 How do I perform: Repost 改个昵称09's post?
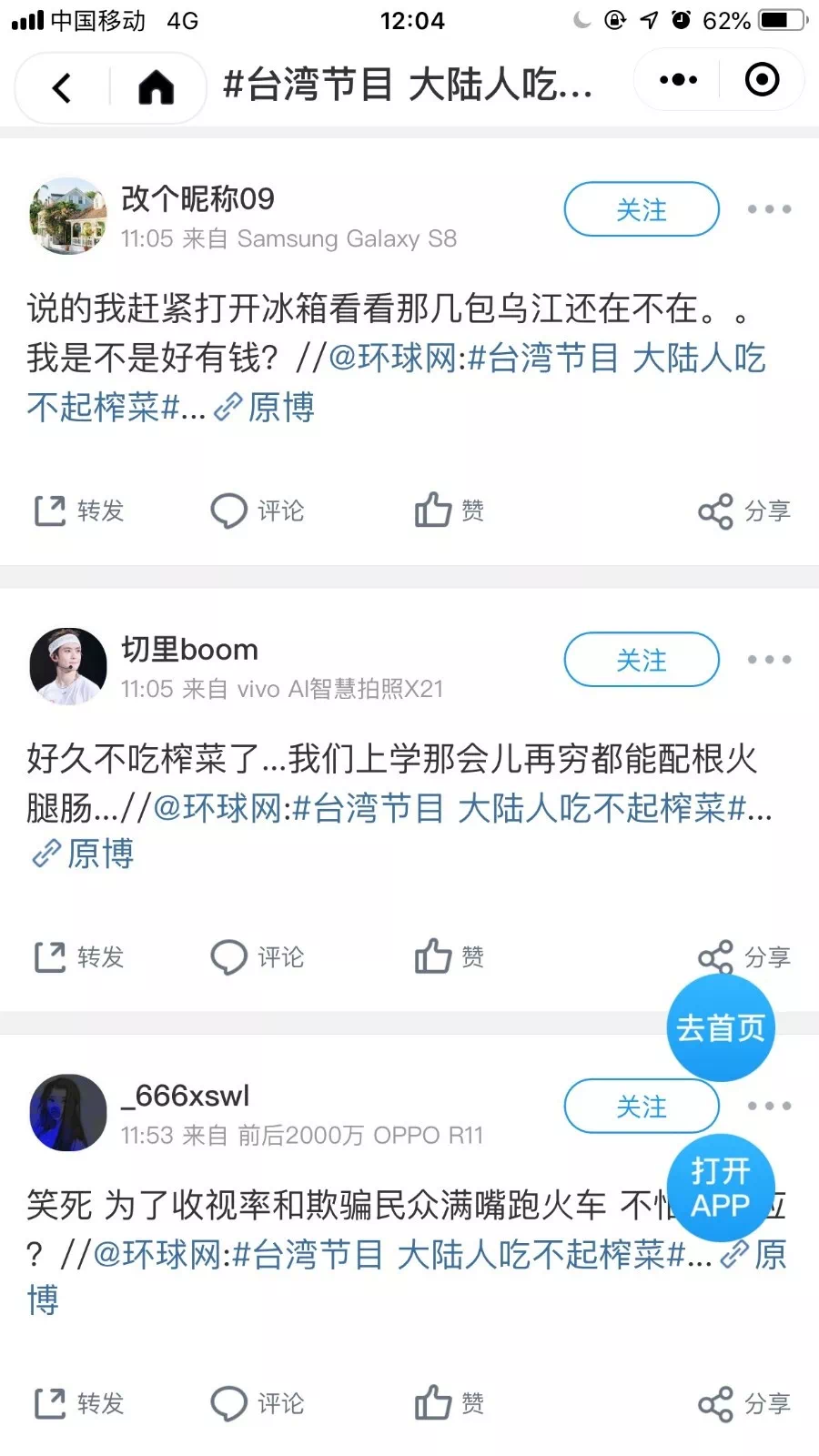coord(79,511)
